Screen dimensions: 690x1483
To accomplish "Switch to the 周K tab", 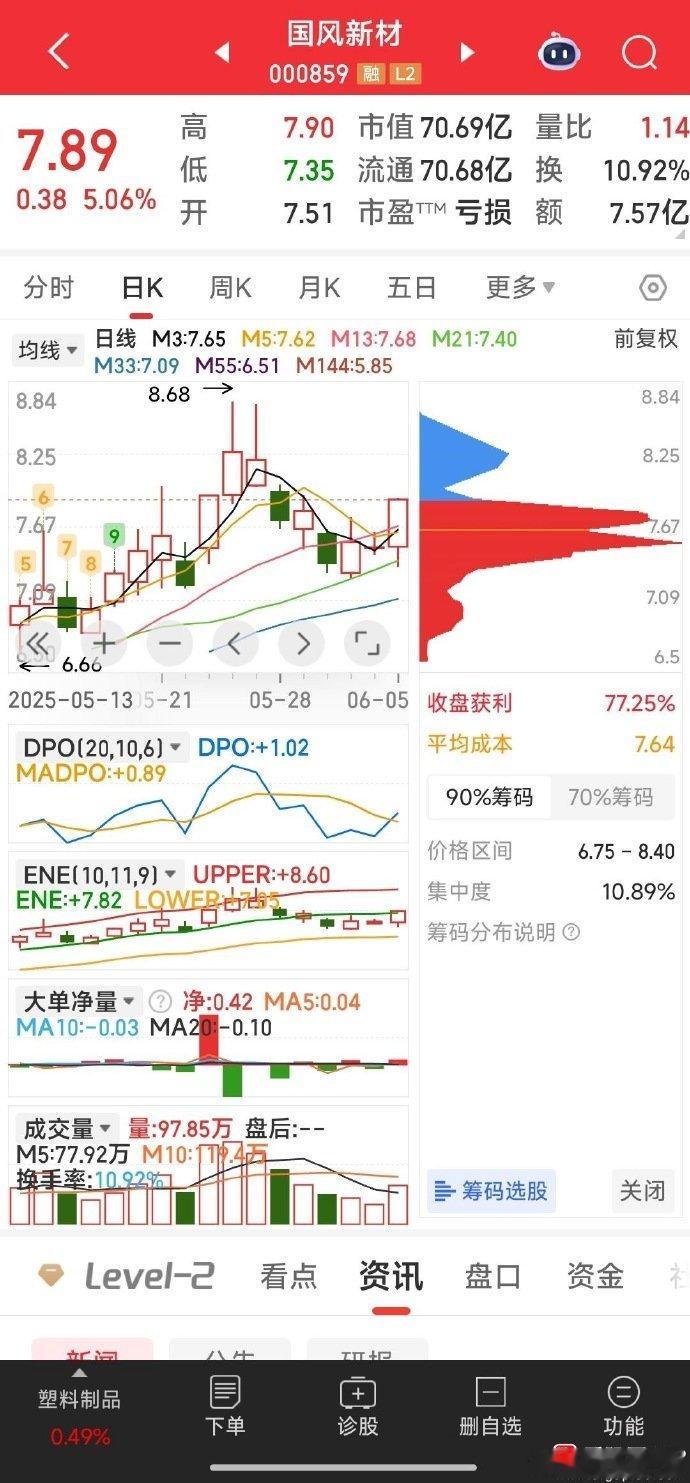I will [230, 288].
